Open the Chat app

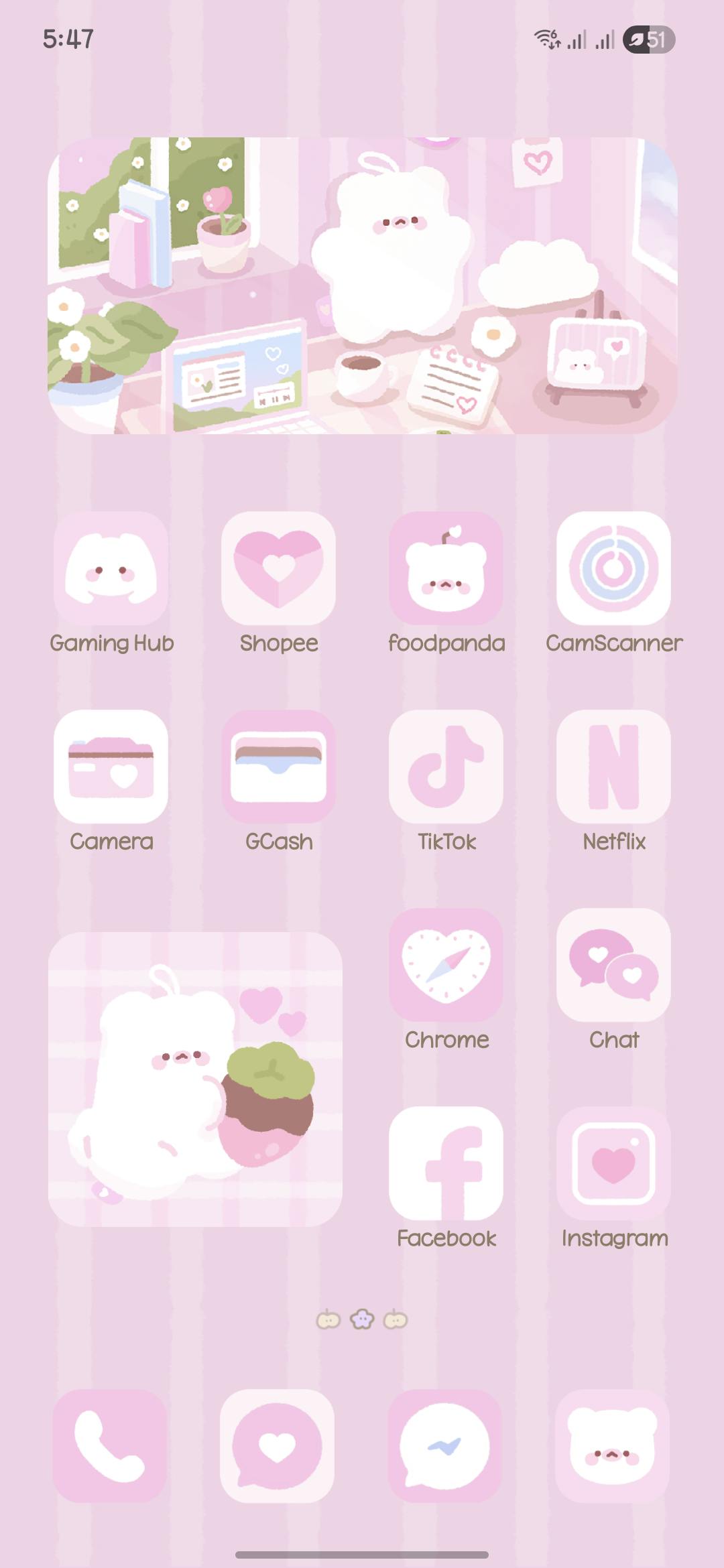(614, 965)
